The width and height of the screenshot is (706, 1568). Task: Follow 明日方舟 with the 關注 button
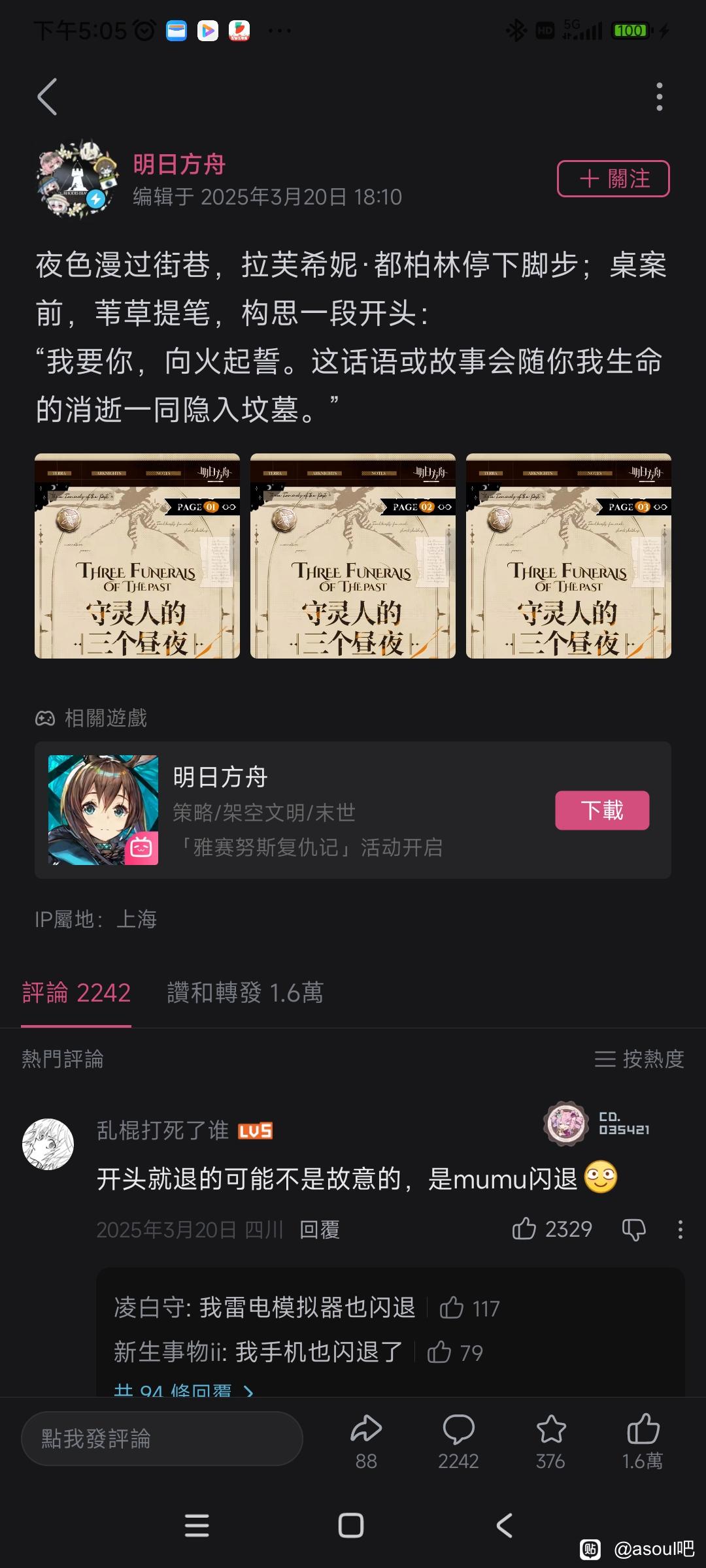click(x=613, y=178)
